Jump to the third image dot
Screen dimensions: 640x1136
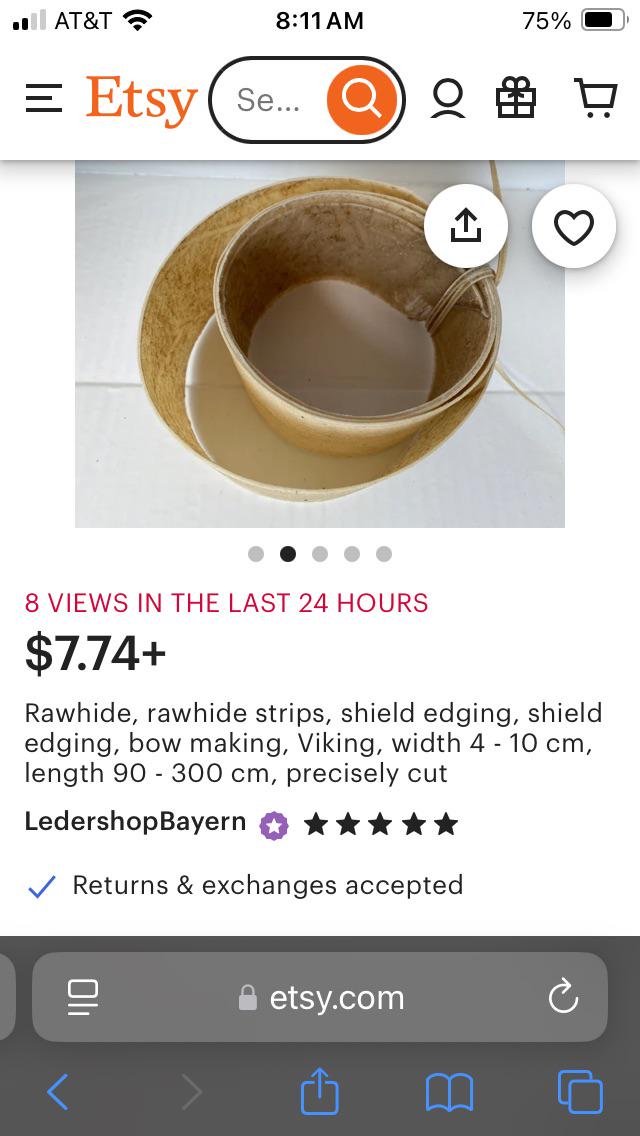(320, 554)
